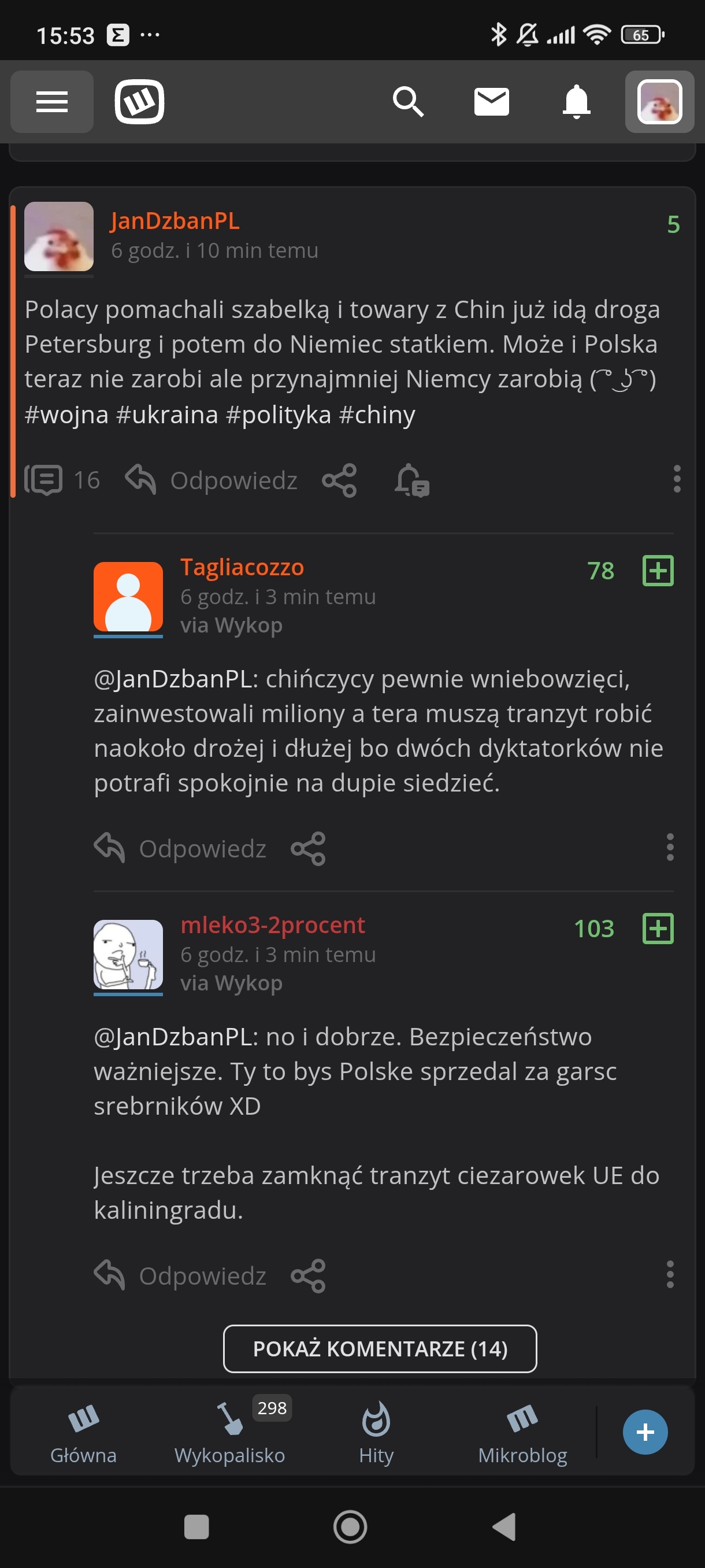The height and width of the screenshot is (1568, 705).
Task: Upvote Tagliacozzo's comment
Action: click(x=658, y=571)
